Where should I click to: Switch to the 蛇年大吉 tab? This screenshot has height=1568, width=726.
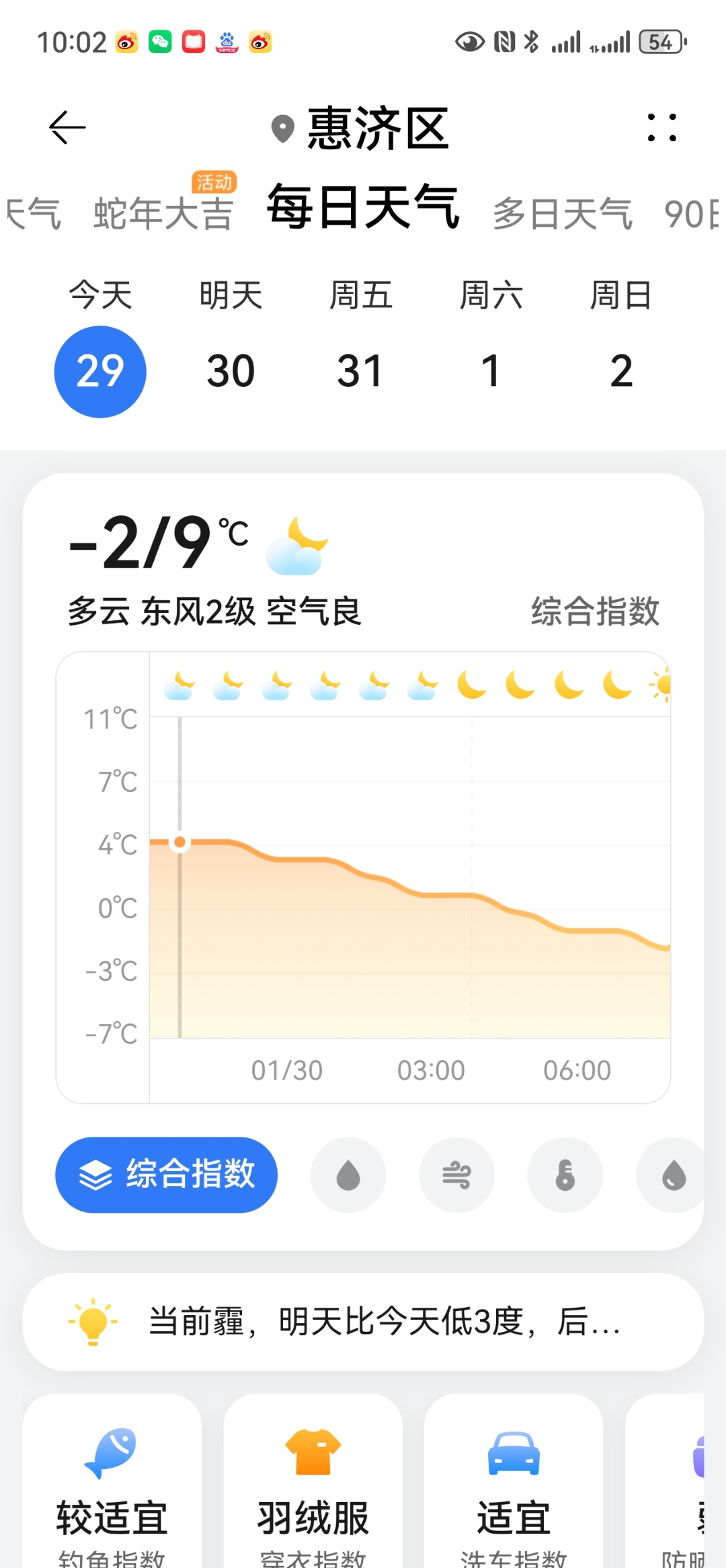pos(163,213)
